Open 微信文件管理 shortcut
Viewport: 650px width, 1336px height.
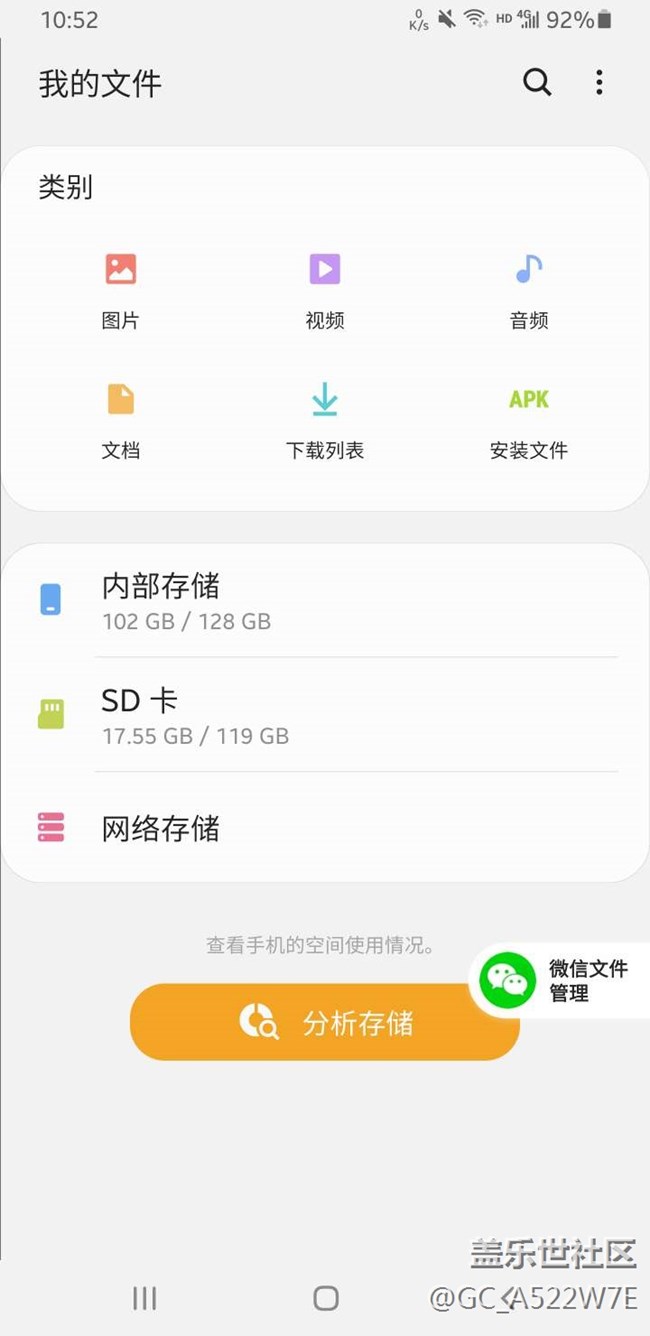[559, 981]
